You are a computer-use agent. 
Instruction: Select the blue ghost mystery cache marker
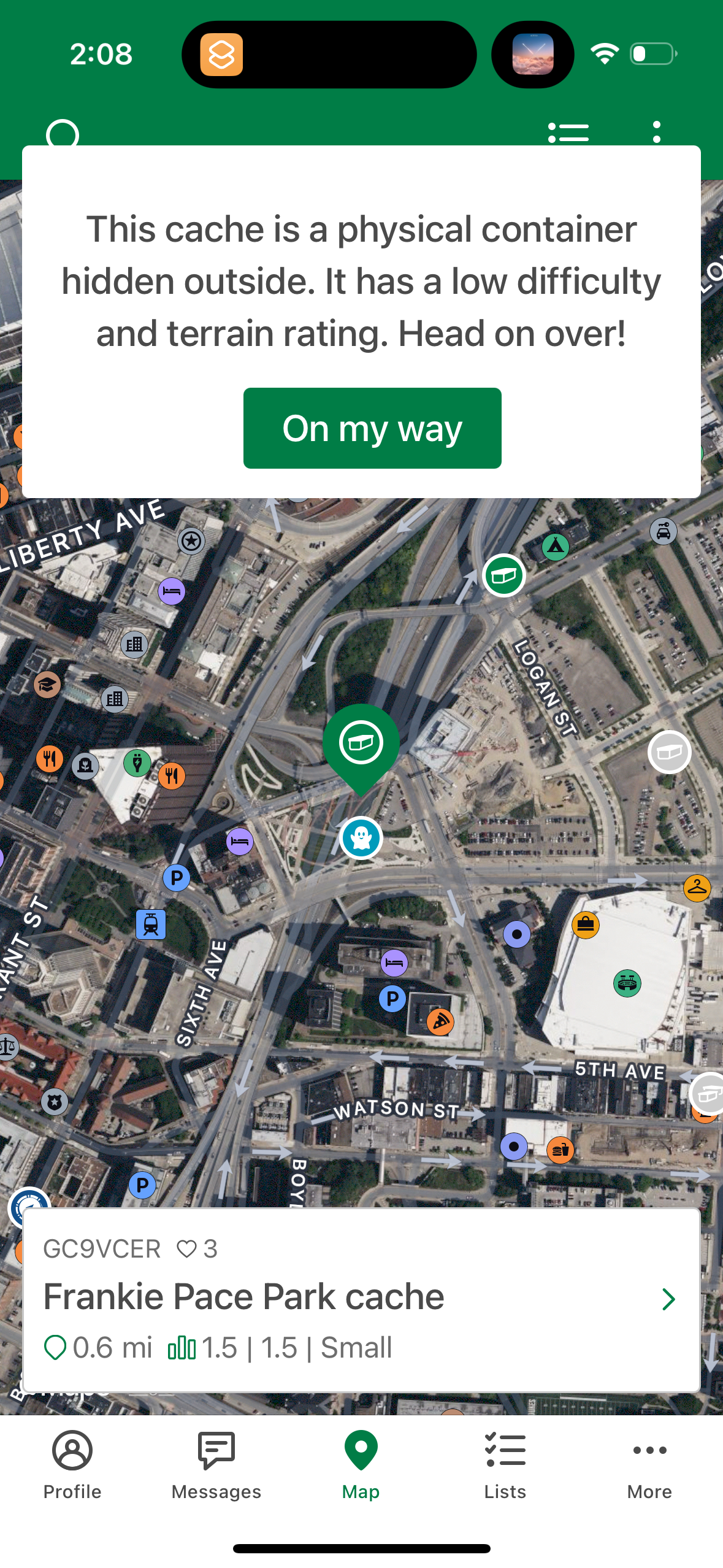coord(361,838)
